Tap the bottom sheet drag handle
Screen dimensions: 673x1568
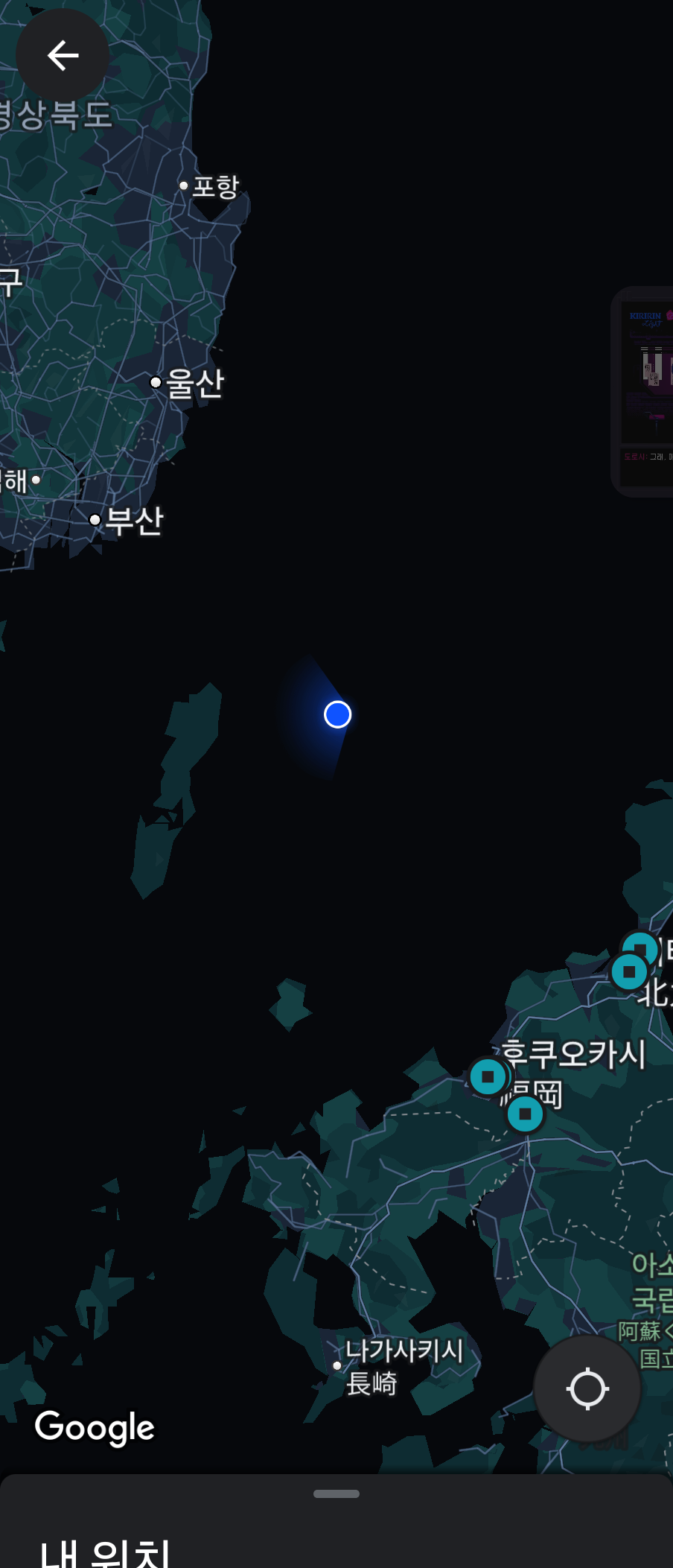336,1494
